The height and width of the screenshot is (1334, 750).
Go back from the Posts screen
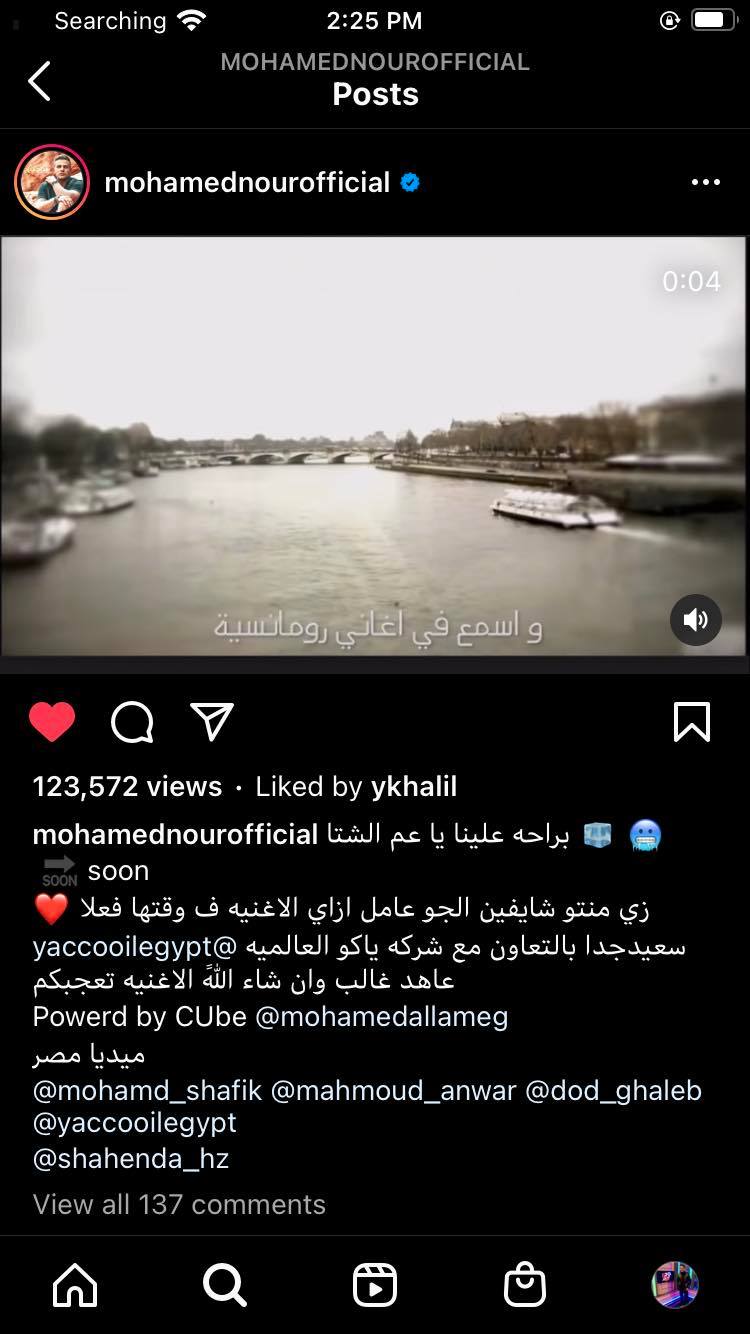click(40, 81)
